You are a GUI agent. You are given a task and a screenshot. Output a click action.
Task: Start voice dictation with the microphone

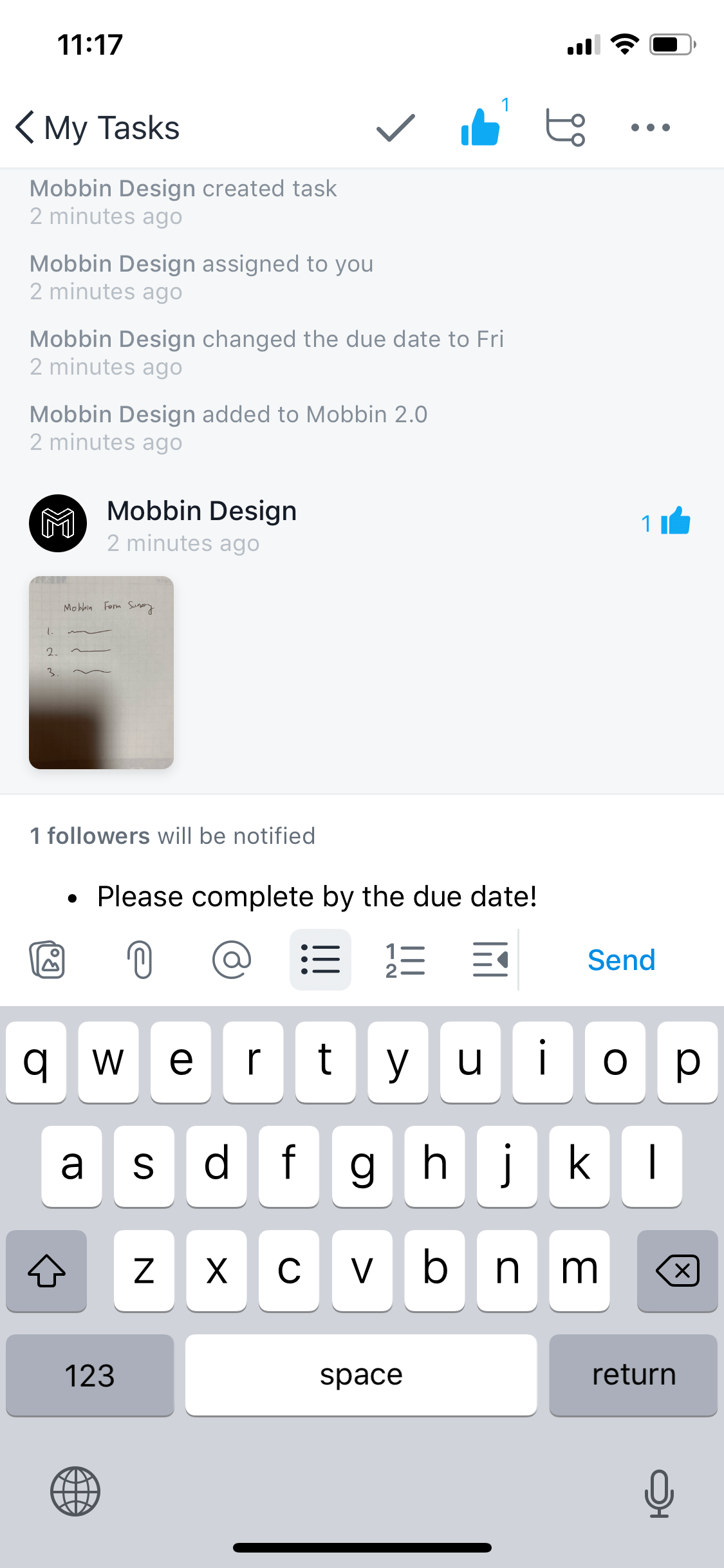(x=659, y=1493)
